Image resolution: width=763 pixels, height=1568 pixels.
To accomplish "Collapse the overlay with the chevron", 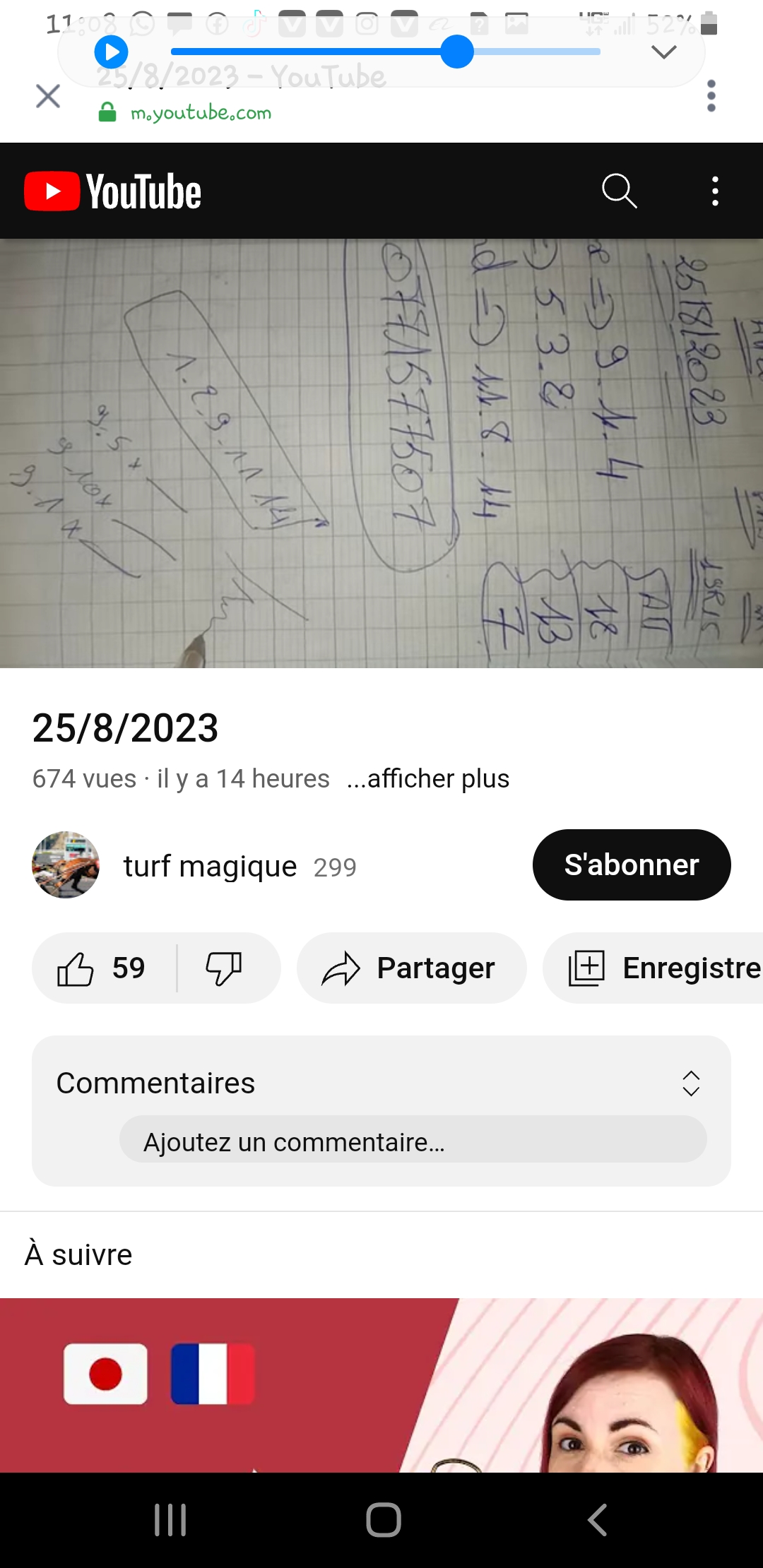I will [663, 52].
